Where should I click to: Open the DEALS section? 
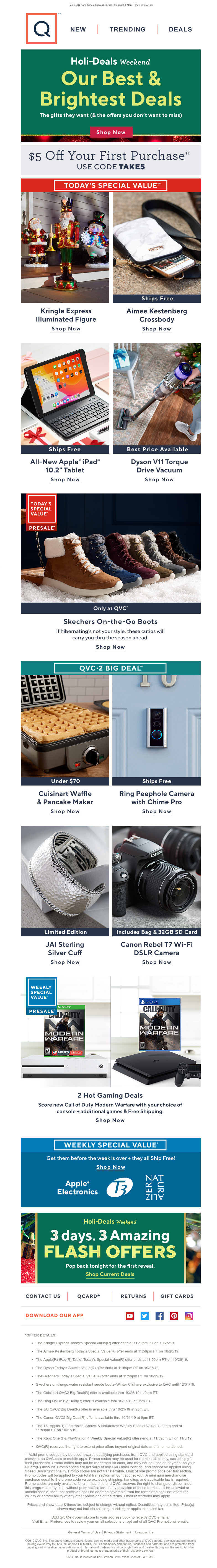[180, 29]
